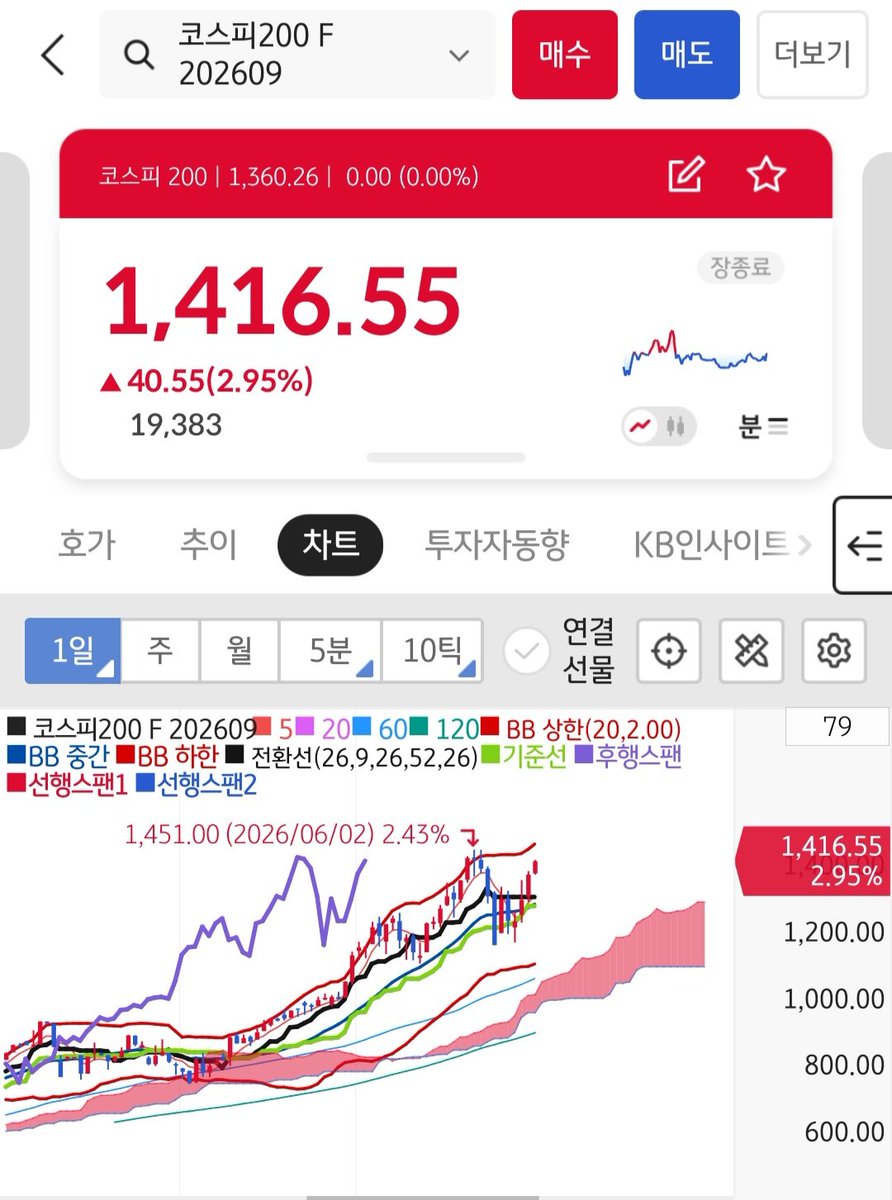The image size is (892, 1200).
Task: Open the 분 interval menu for the mini chart
Action: point(764,426)
